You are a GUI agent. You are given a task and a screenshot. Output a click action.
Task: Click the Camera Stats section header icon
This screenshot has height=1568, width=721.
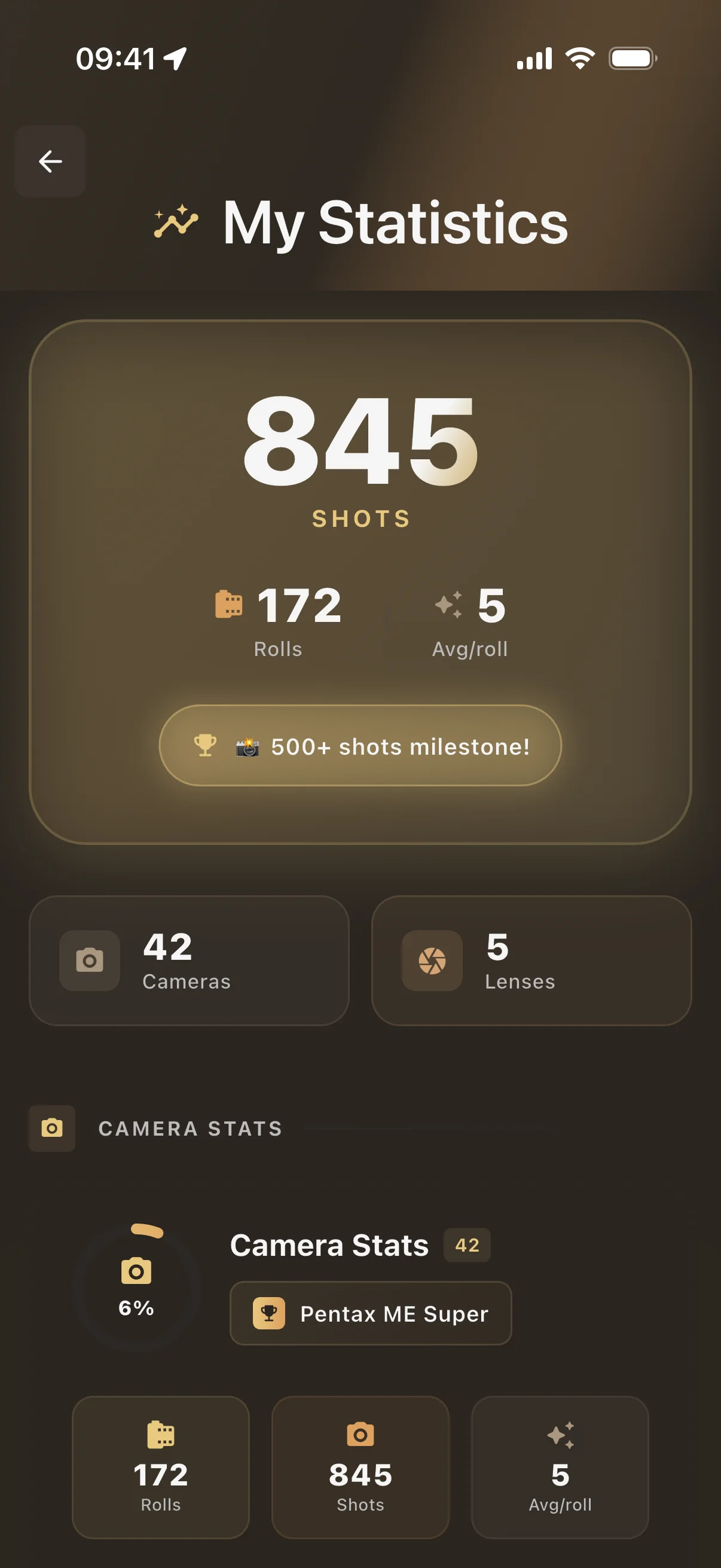coord(53,1128)
